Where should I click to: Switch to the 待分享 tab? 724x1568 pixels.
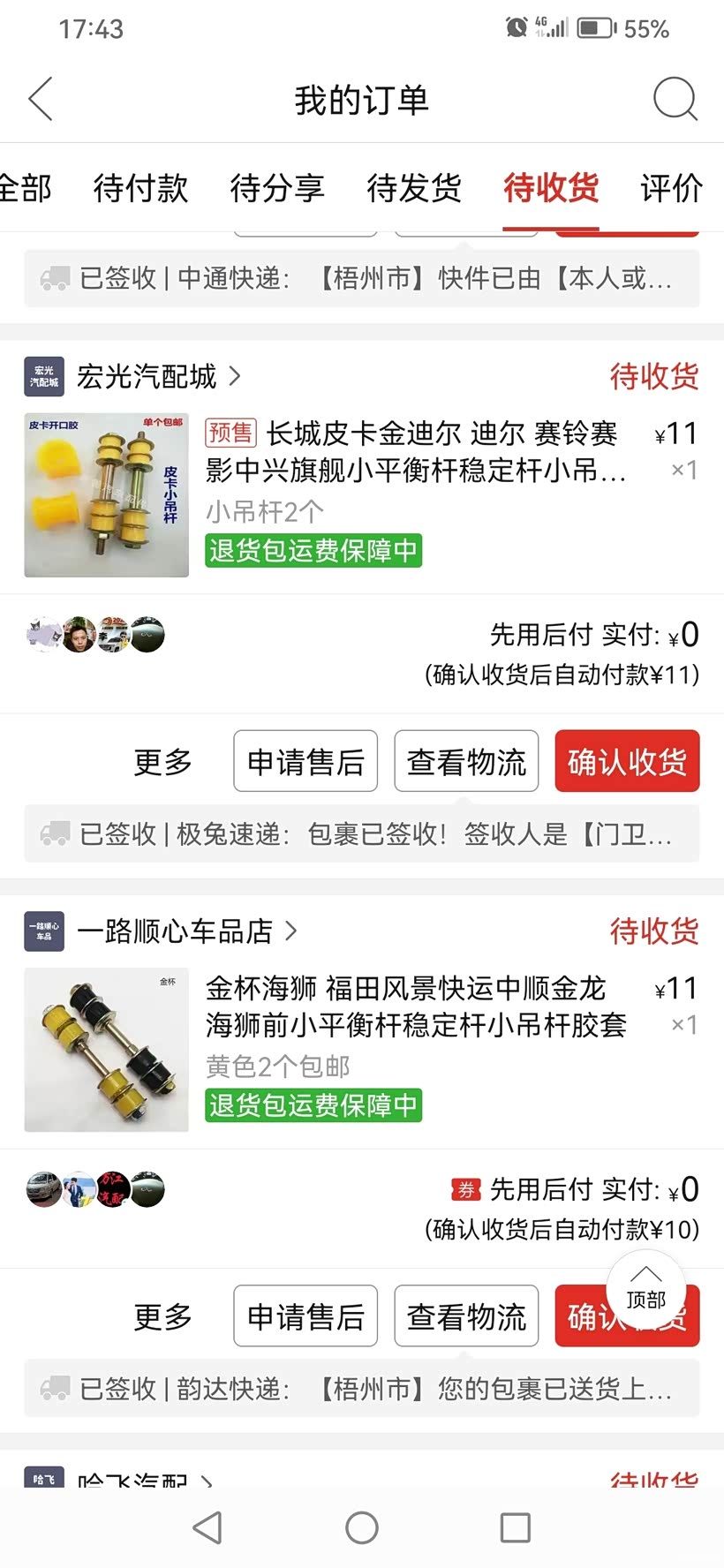pos(277,188)
